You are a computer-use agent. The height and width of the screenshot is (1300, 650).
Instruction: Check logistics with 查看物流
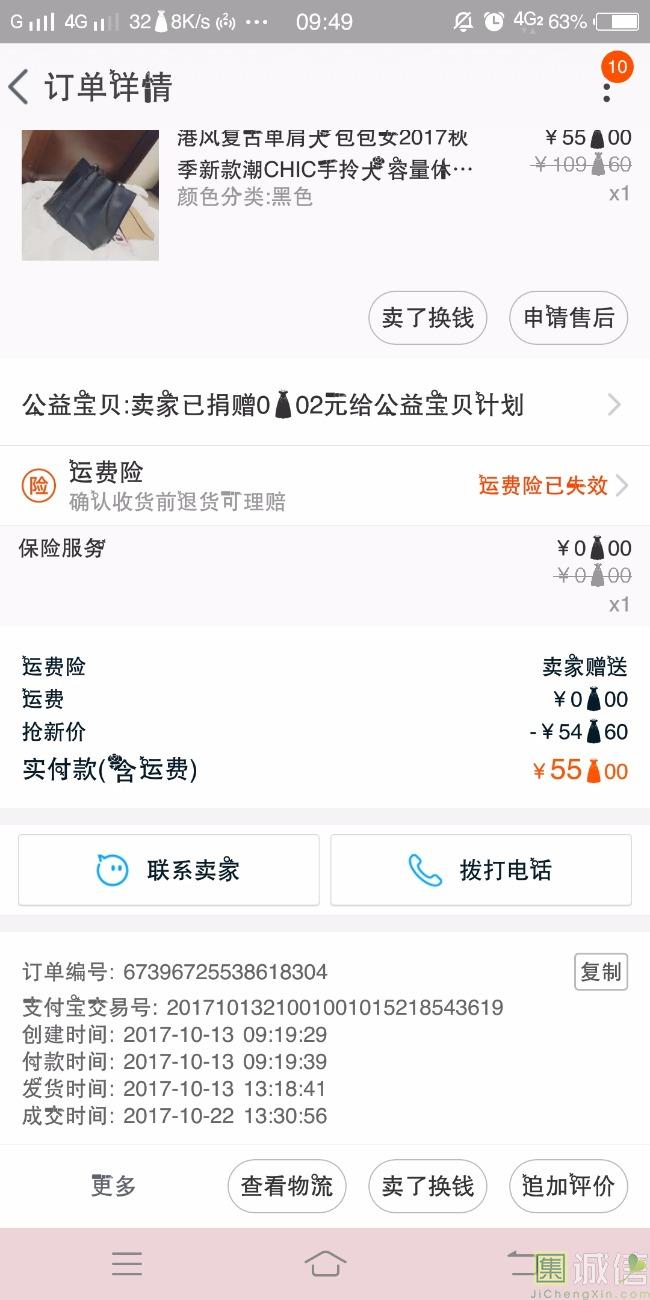point(287,1186)
